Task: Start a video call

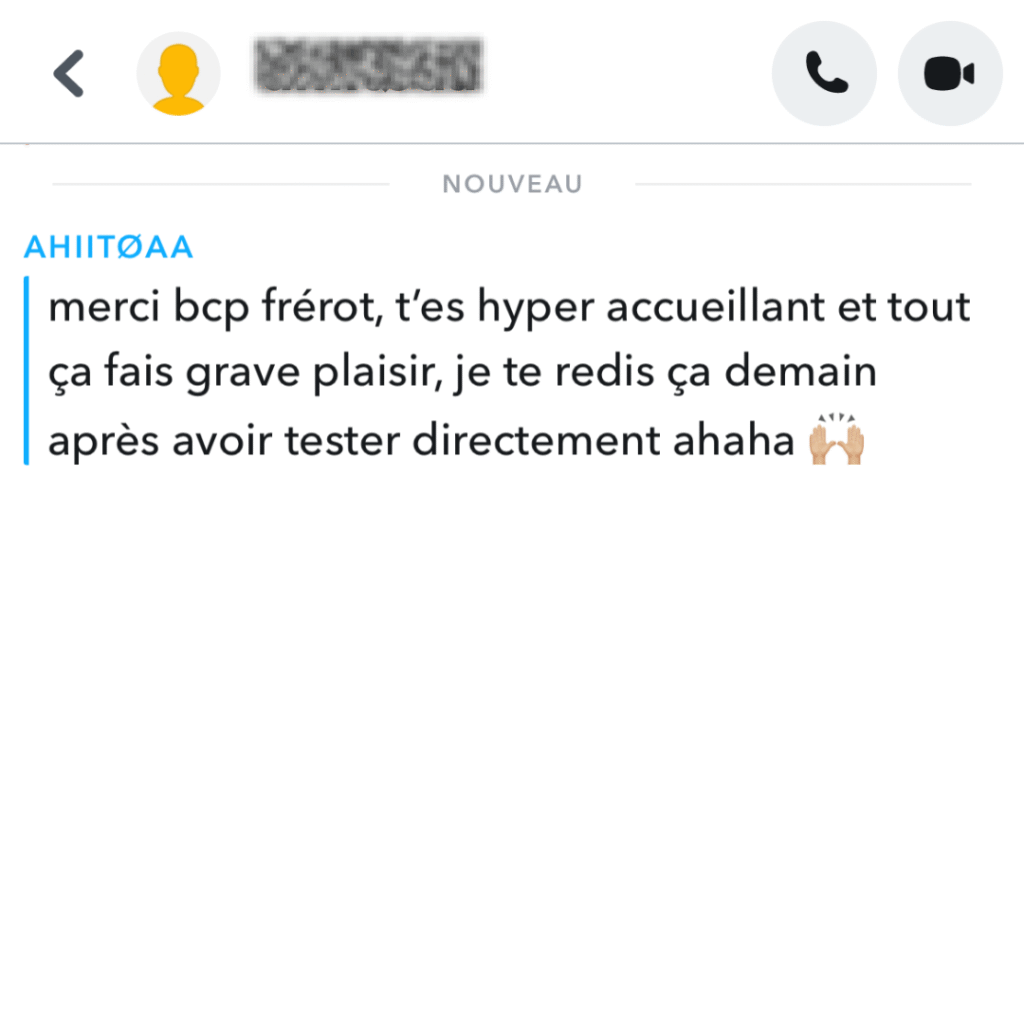Action: pyautogui.click(x=949, y=74)
